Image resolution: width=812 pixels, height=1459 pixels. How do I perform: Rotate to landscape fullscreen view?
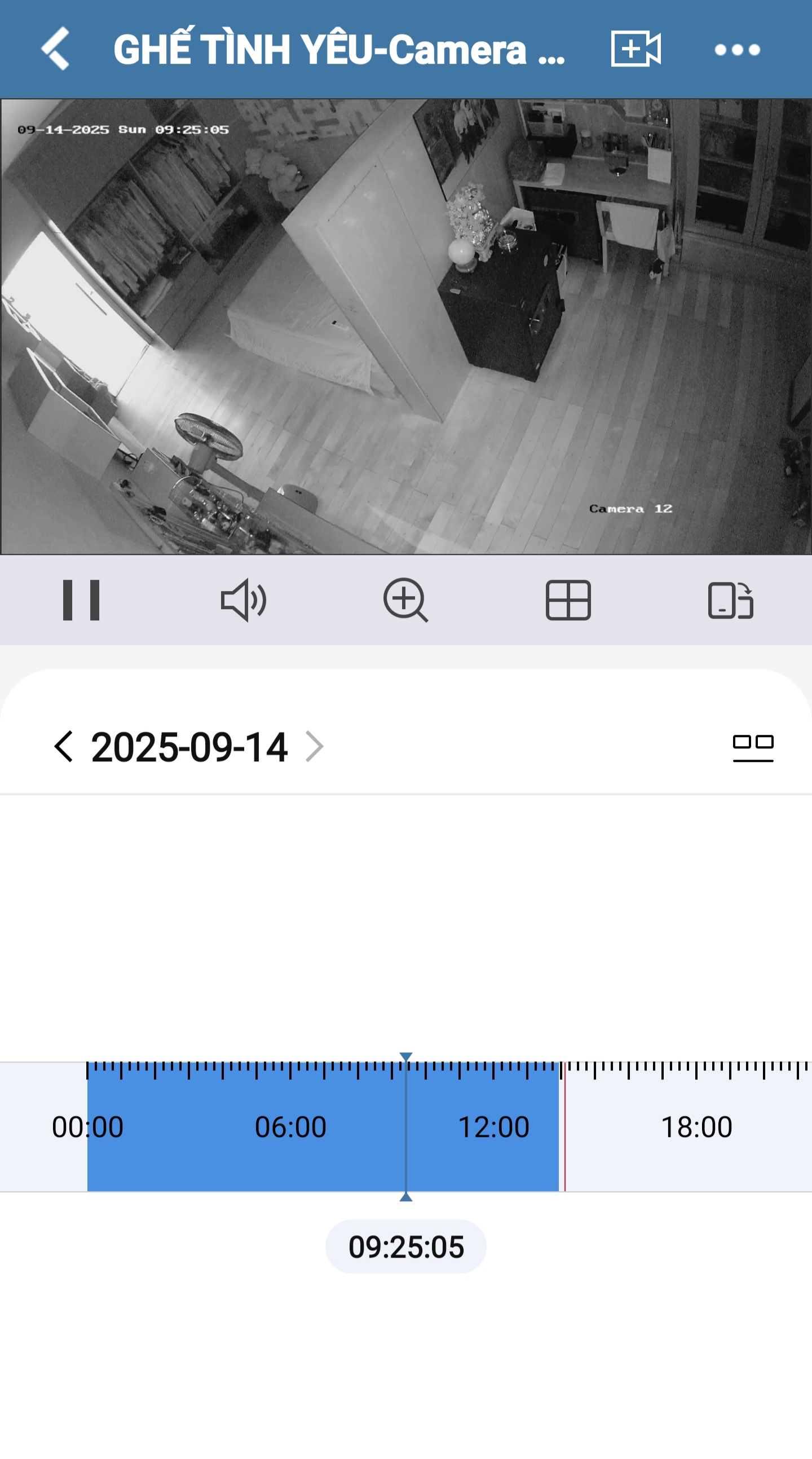730,600
